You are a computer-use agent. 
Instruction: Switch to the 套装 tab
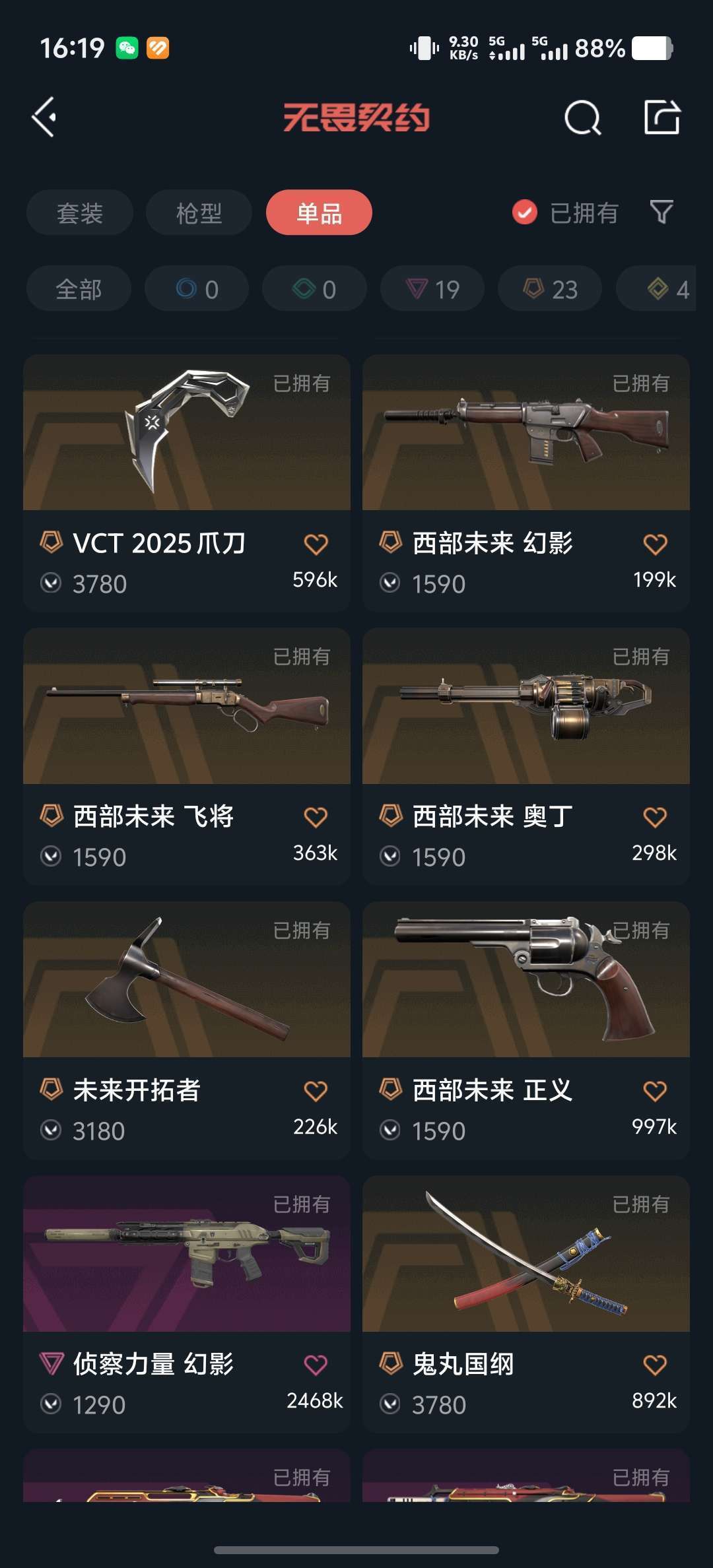click(80, 212)
